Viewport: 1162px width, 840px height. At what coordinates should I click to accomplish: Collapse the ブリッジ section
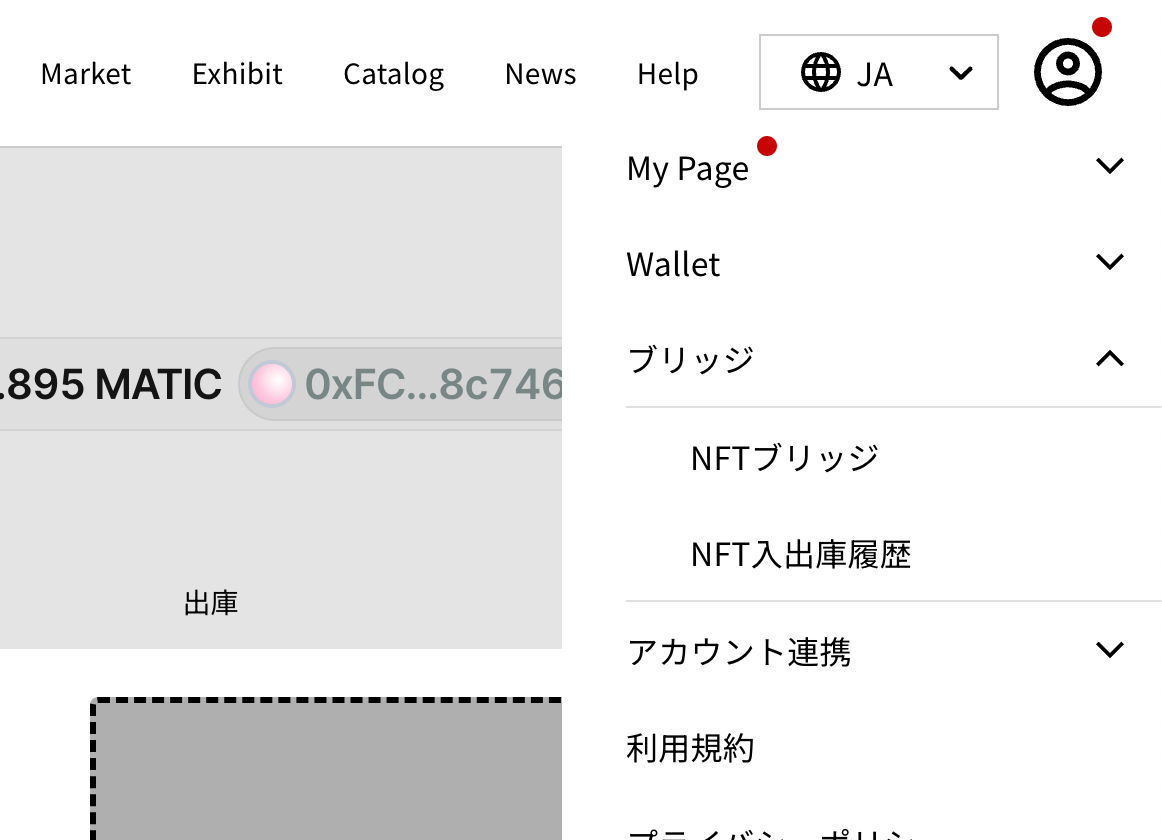pos(875,359)
